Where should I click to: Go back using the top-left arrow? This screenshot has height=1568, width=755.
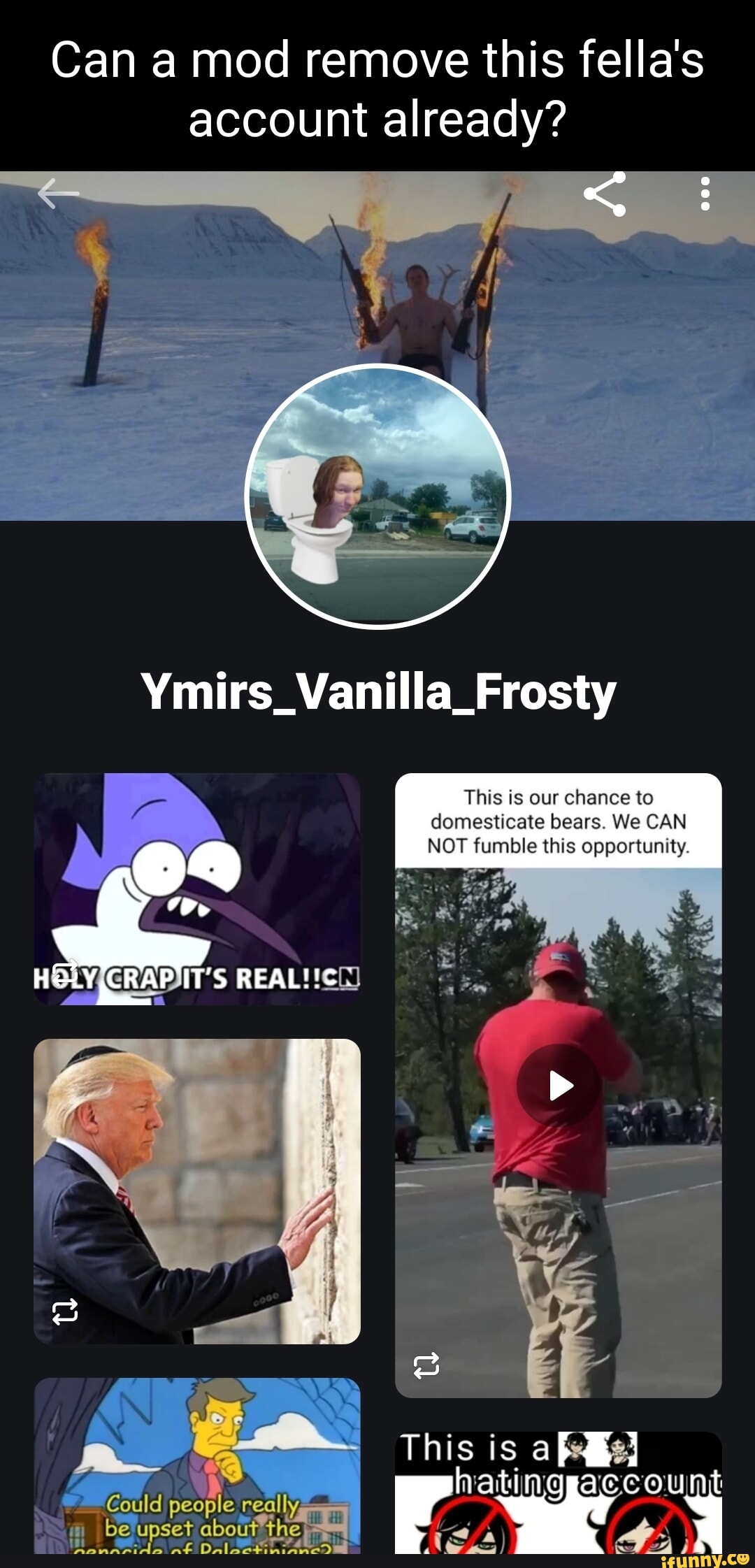(x=59, y=194)
